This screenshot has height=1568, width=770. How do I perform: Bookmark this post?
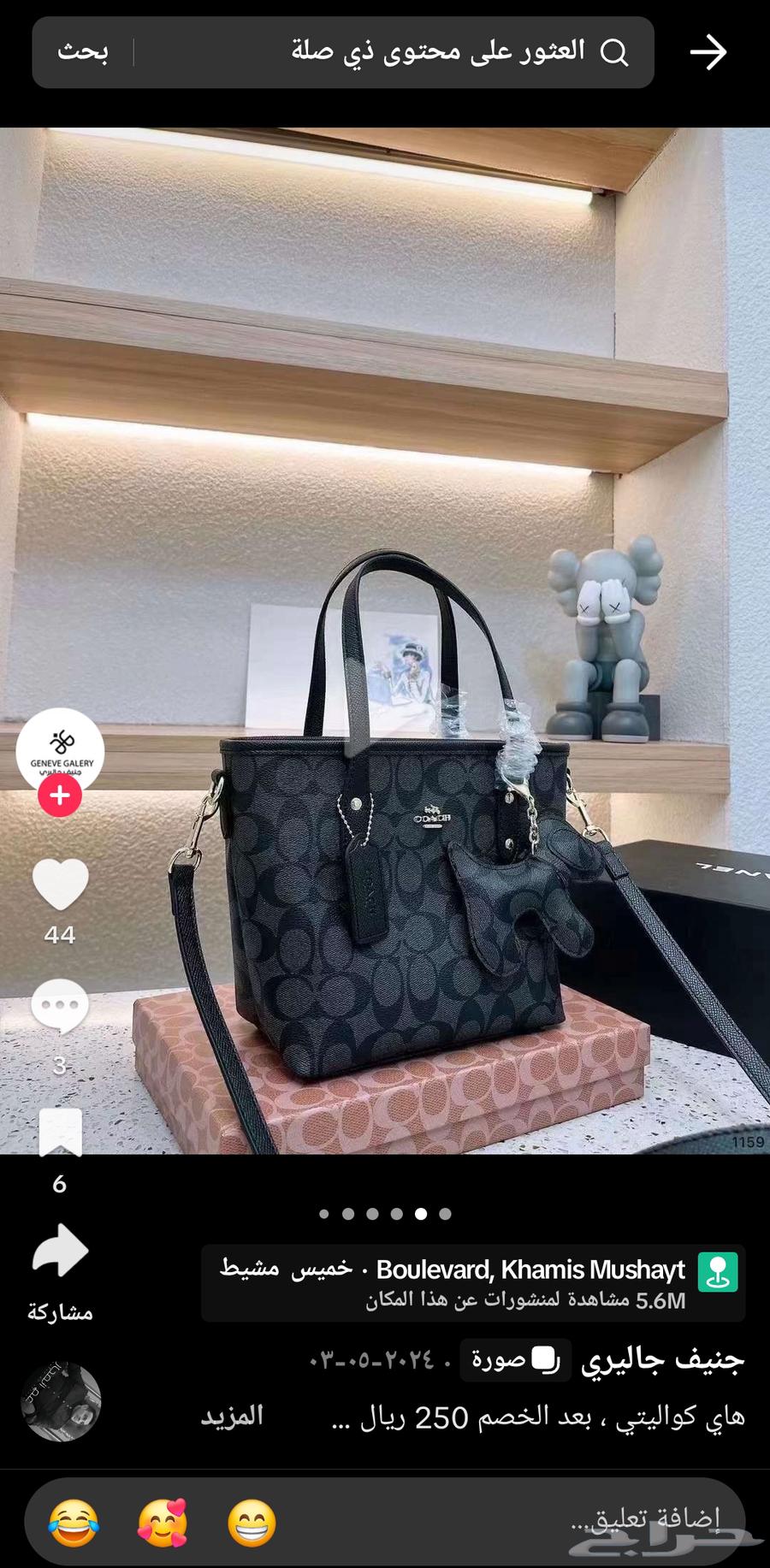click(60, 1133)
